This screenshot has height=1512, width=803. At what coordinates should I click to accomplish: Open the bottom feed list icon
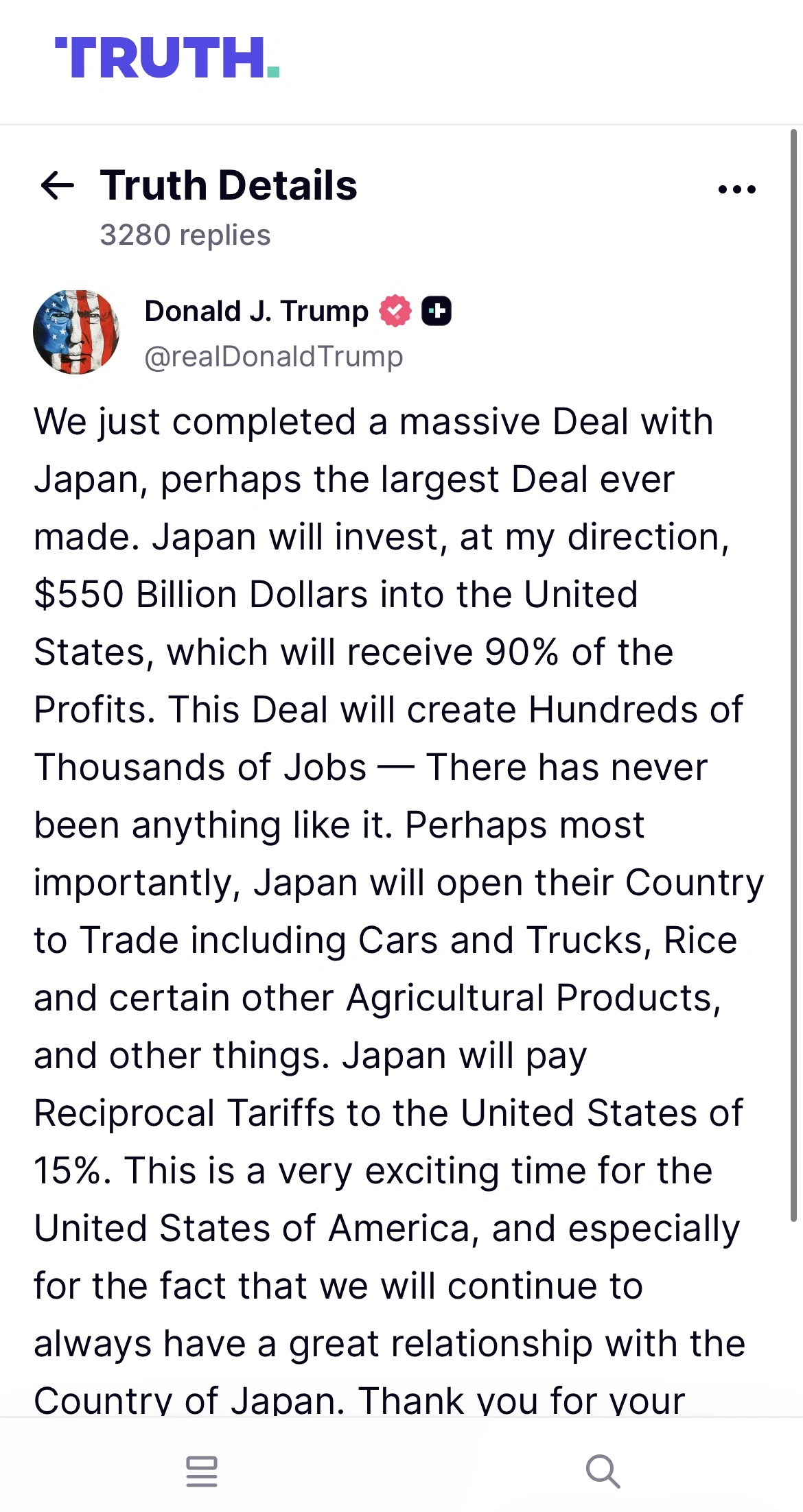(x=202, y=1471)
